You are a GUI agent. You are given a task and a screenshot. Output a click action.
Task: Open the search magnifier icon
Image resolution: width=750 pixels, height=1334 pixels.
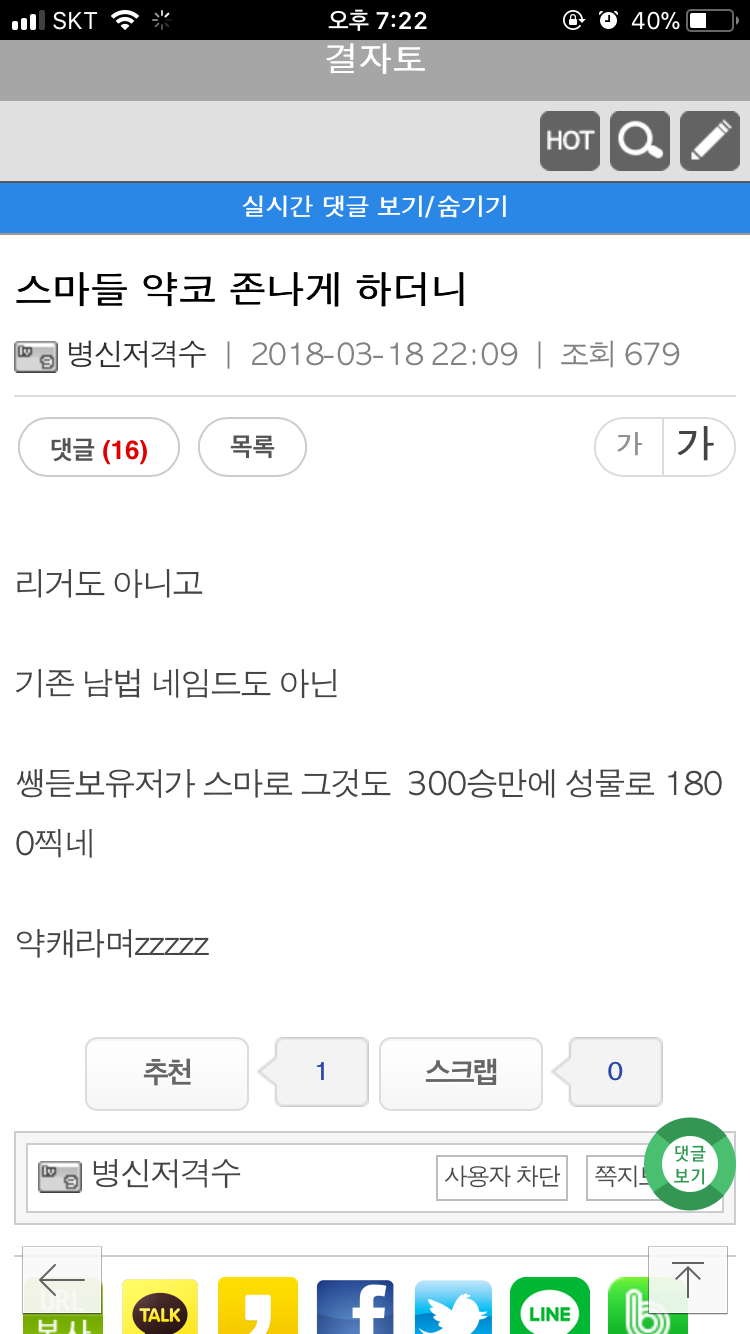coord(640,141)
